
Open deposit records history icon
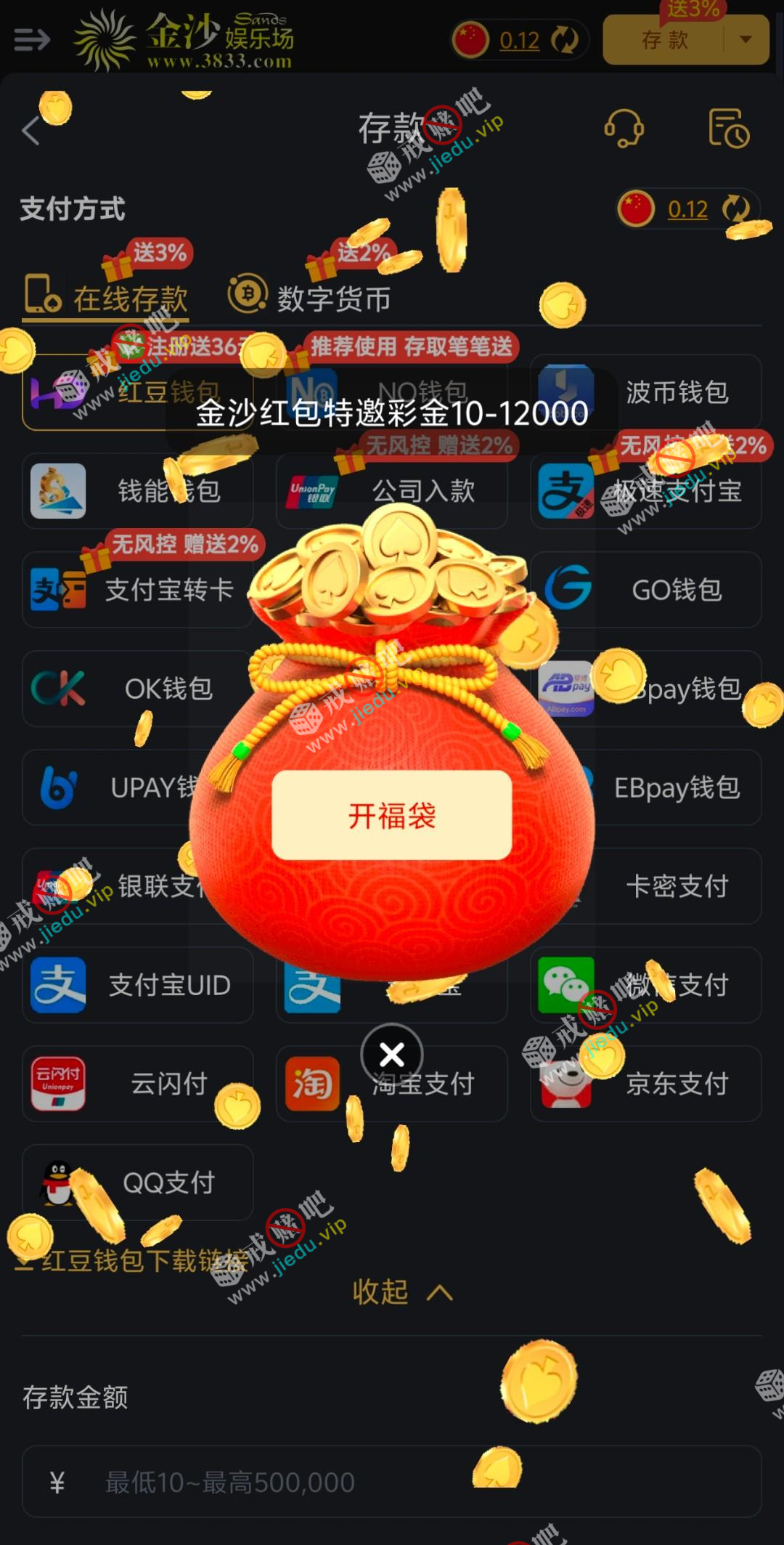[x=728, y=129]
